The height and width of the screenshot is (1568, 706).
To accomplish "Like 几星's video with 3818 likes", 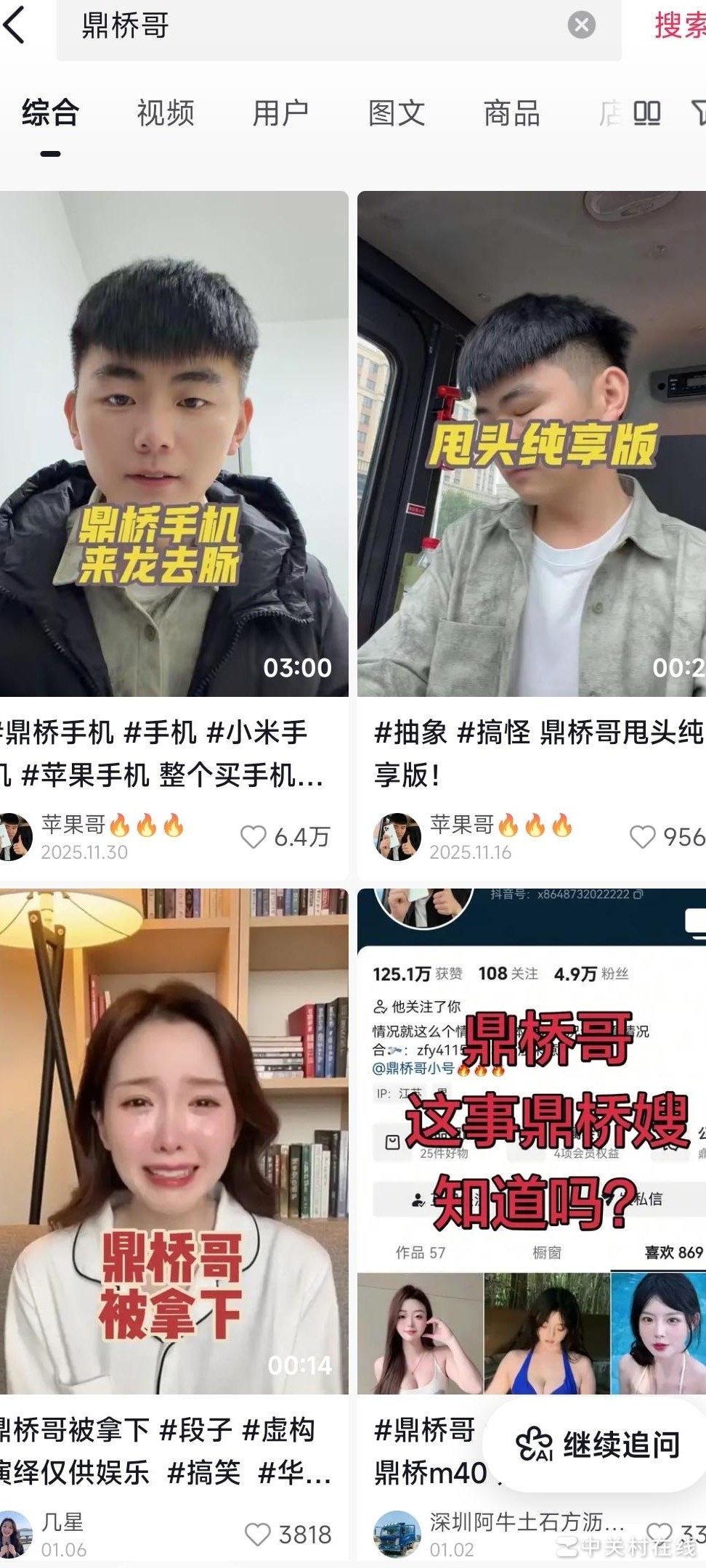I will (x=258, y=1534).
